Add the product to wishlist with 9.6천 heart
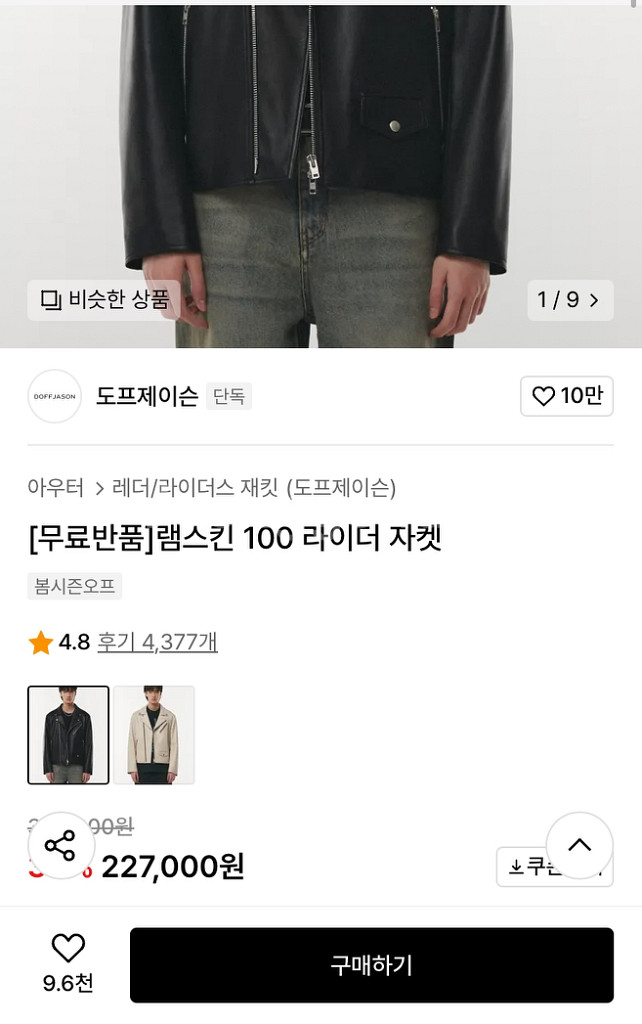The height and width of the screenshot is (1024, 642). point(68,960)
